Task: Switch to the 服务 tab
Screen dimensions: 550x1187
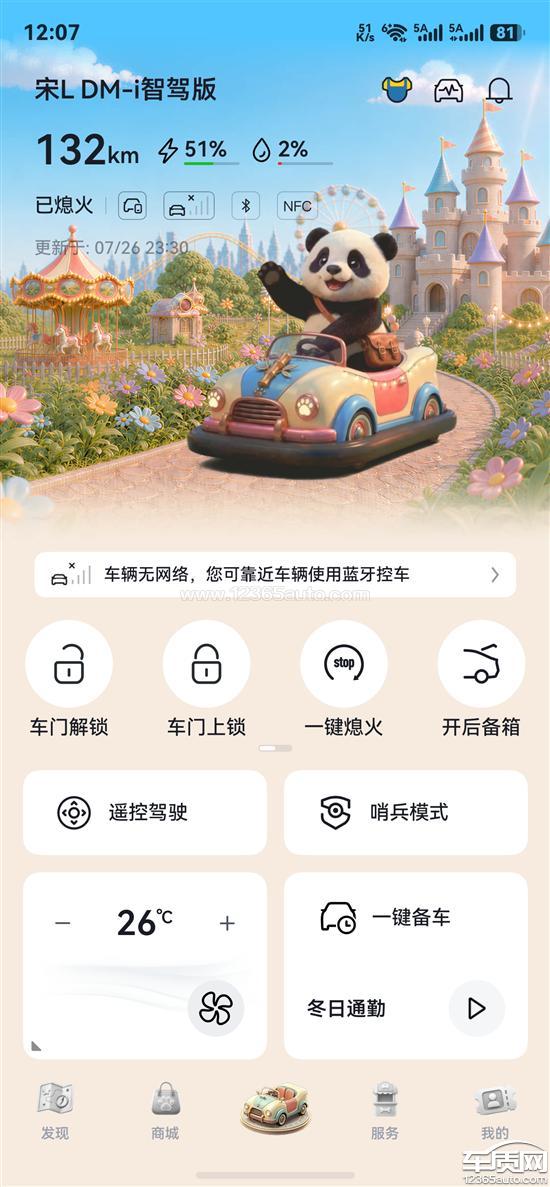Action: pyautogui.click(x=385, y=1111)
